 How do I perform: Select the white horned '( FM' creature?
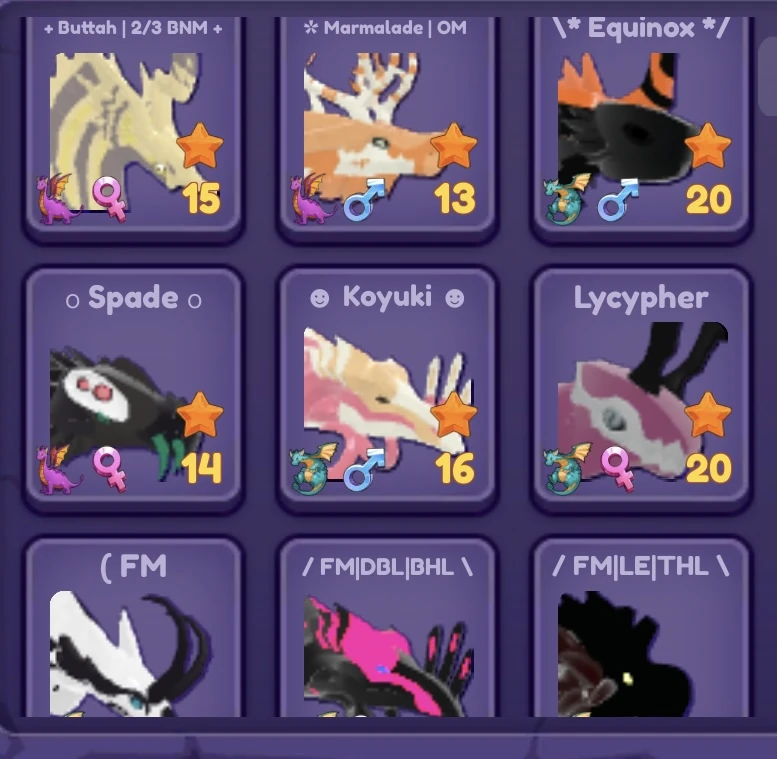(133, 640)
